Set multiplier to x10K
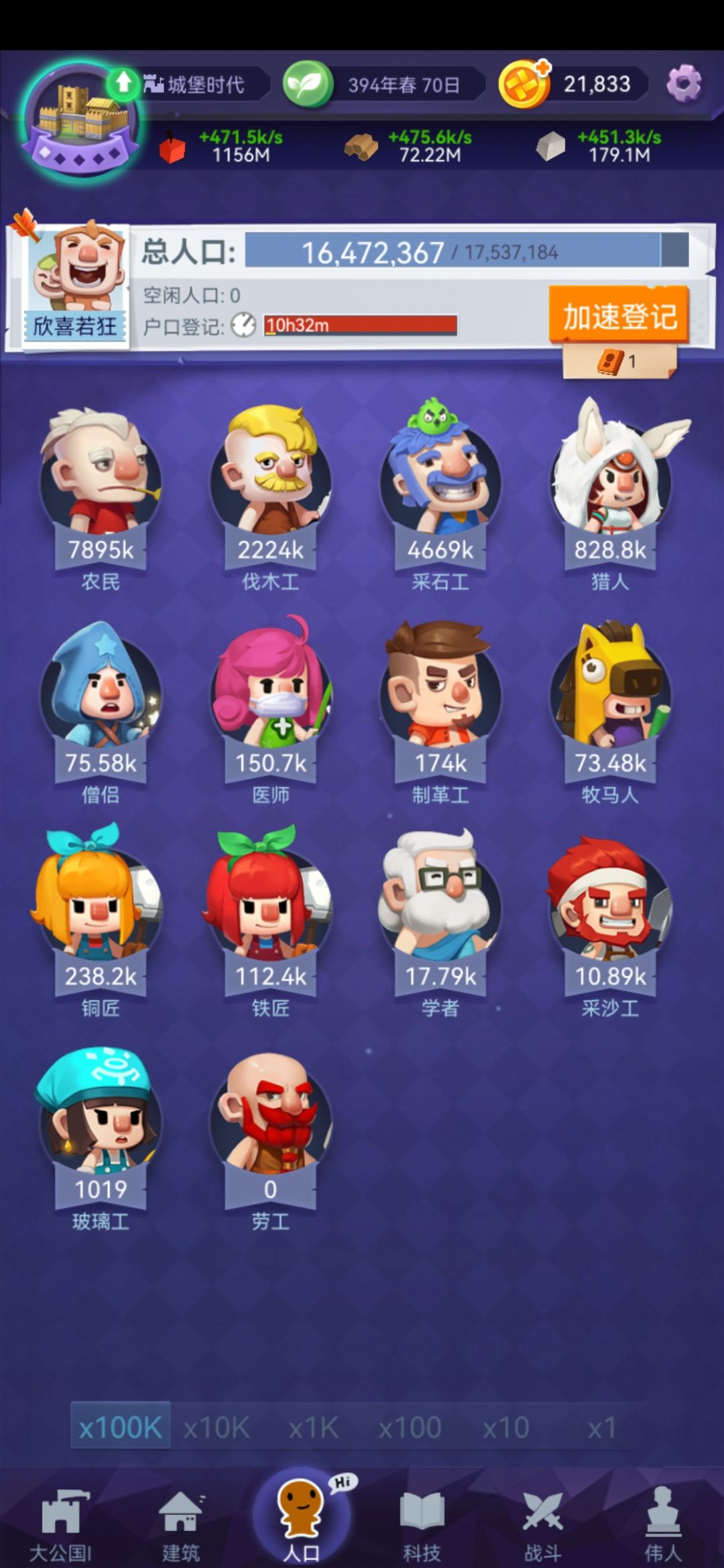The width and height of the screenshot is (724, 1568). pos(217,1427)
